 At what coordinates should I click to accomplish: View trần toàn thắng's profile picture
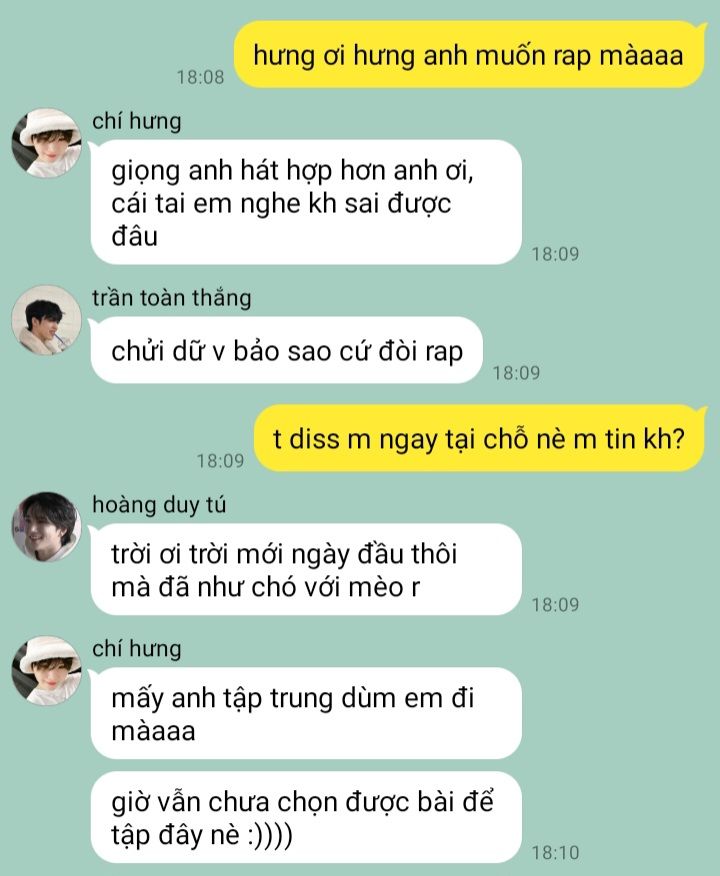click(46, 319)
